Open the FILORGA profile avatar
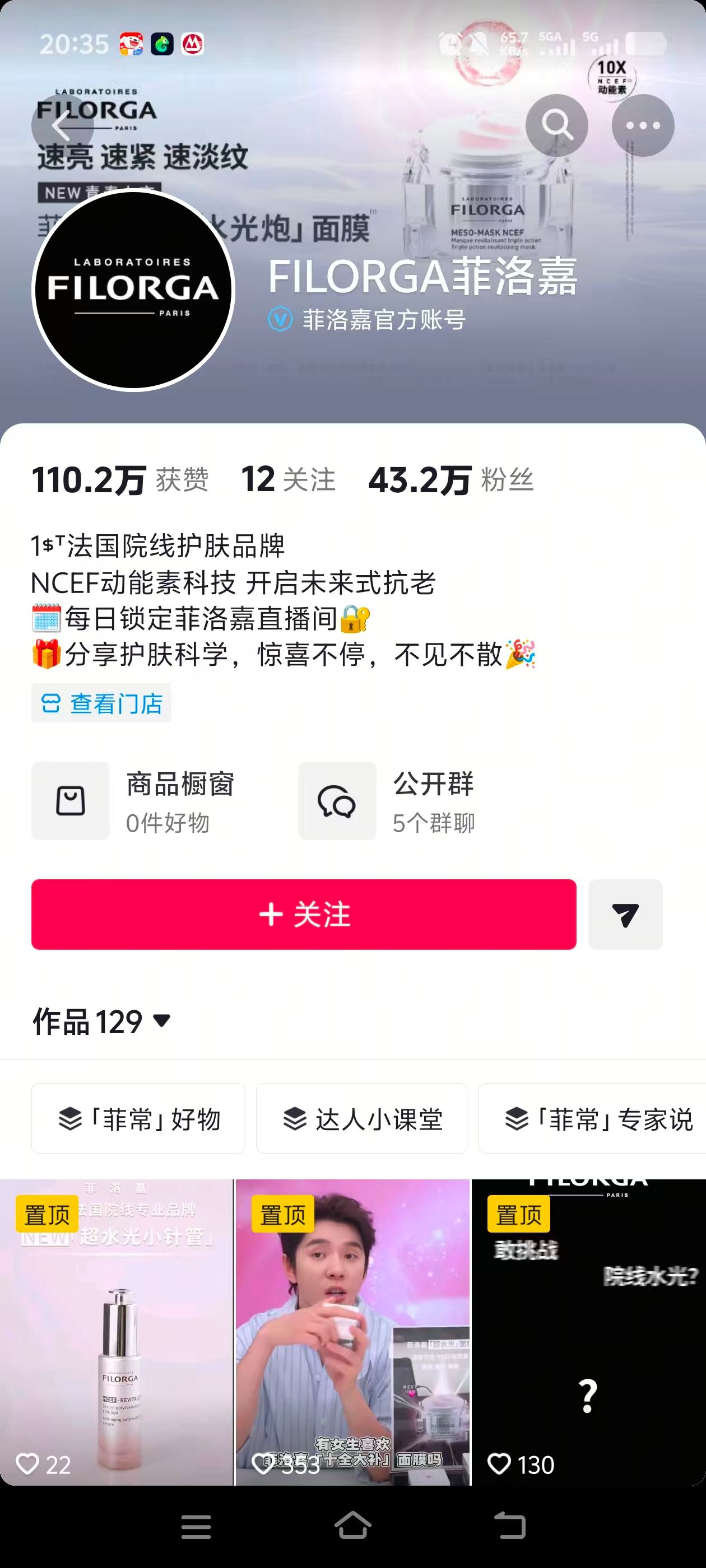This screenshot has width=706, height=1568. click(x=133, y=289)
